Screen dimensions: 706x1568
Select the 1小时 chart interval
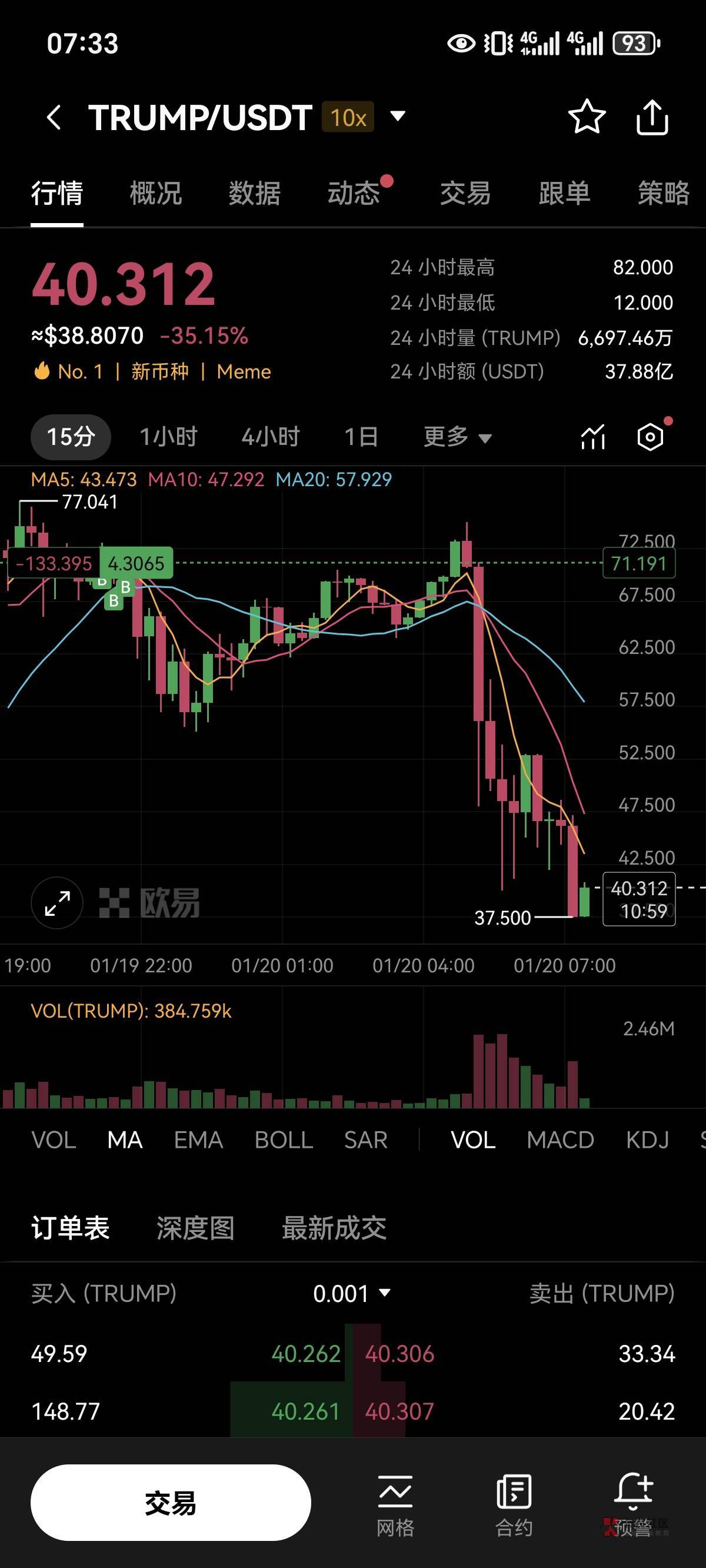click(x=169, y=436)
